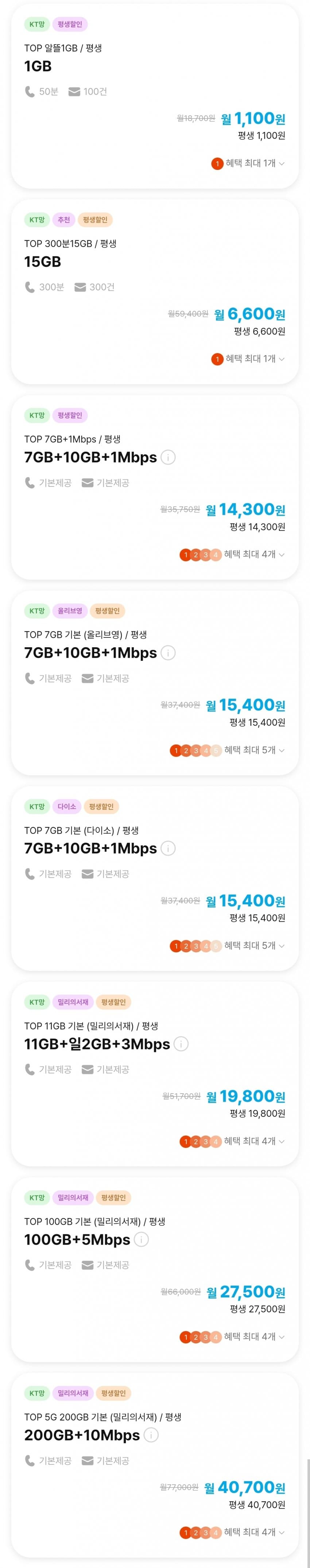This screenshot has width=310, height=1568.
Task: Tap the info icon on TOP 7GB+1Mbps
Action: 168,457
